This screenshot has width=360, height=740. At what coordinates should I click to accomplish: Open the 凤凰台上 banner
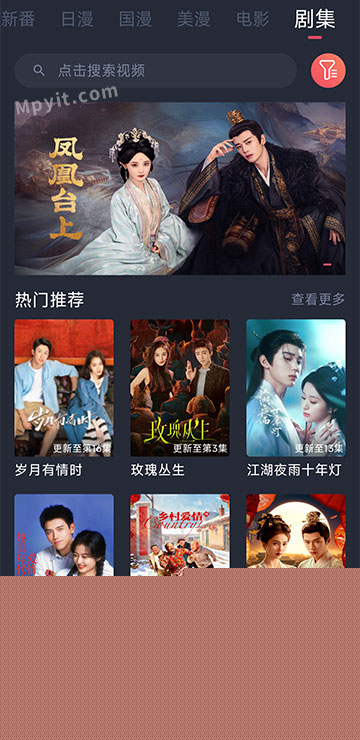coord(180,188)
